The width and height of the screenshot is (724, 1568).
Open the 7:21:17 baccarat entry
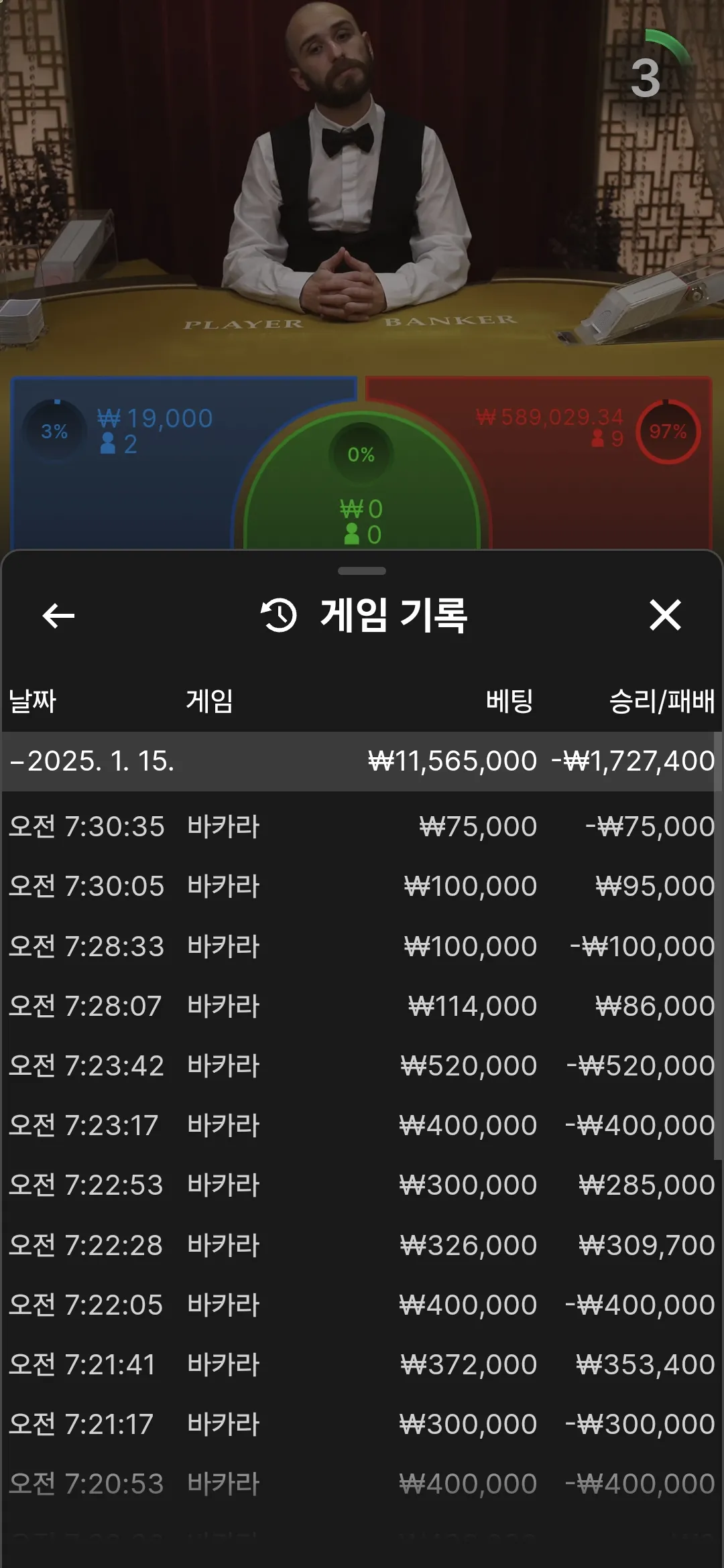362,1424
